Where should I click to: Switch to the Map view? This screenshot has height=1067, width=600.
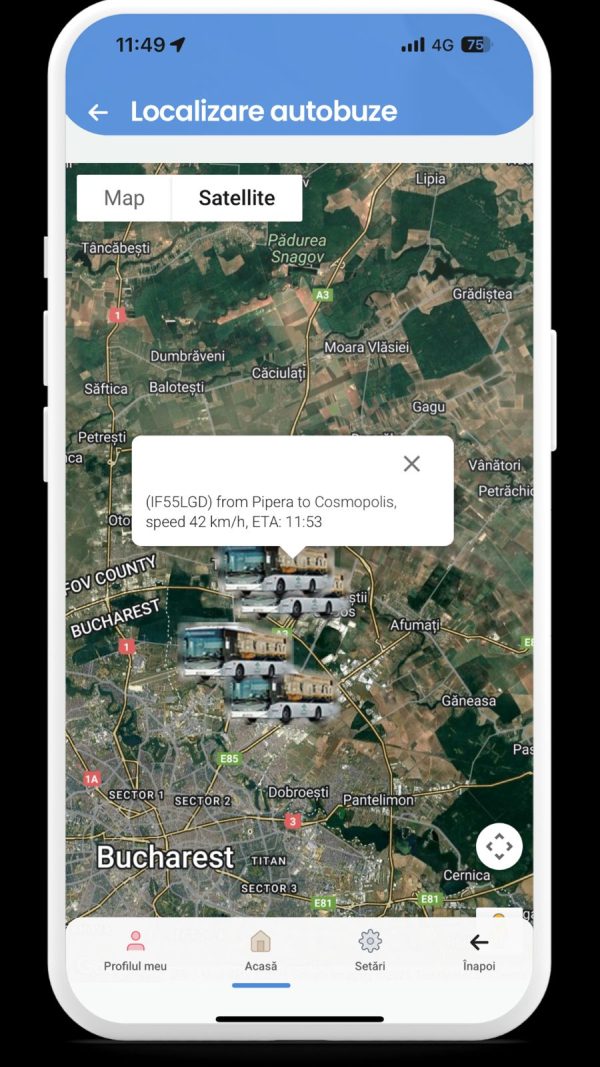pyautogui.click(x=124, y=198)
